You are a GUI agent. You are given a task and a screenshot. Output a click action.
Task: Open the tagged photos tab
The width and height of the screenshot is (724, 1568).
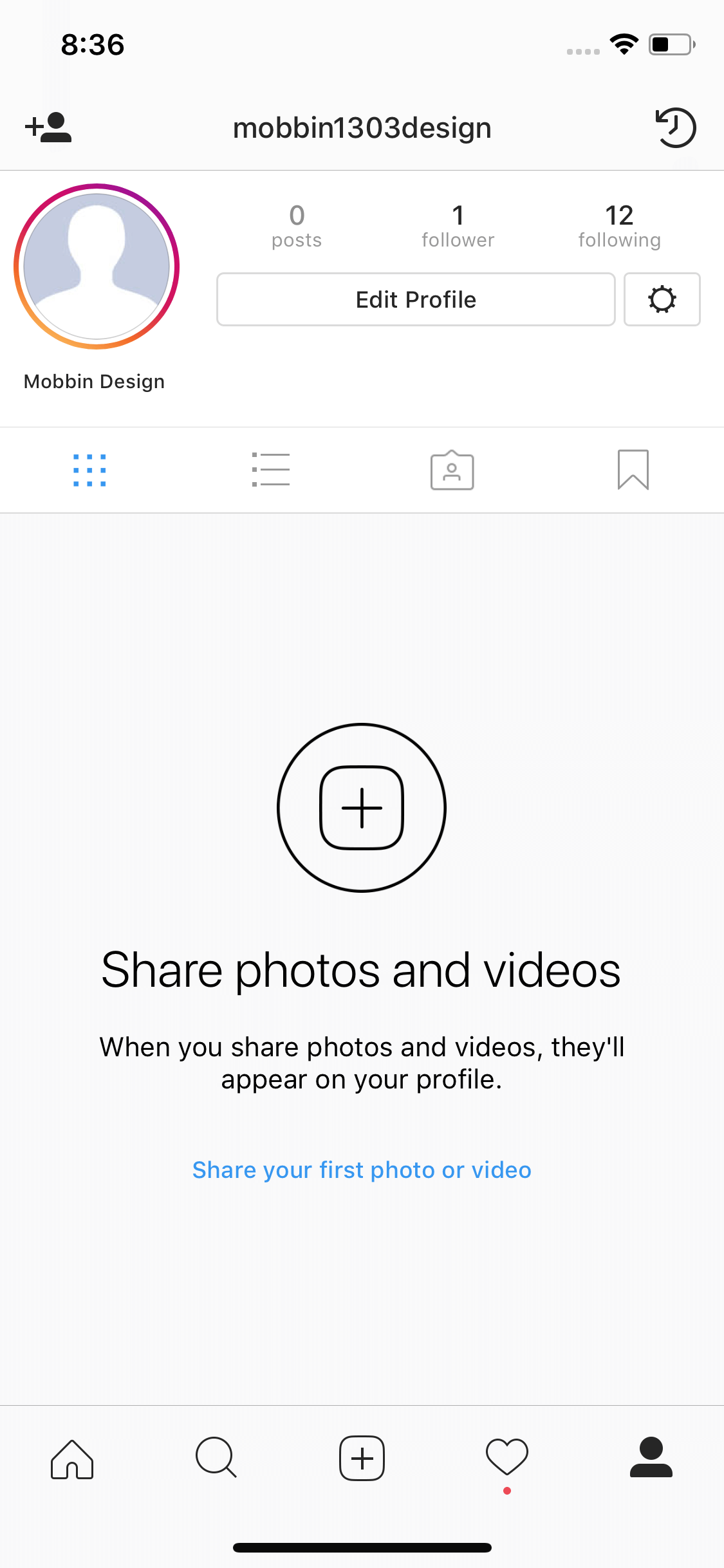point(452,470)
